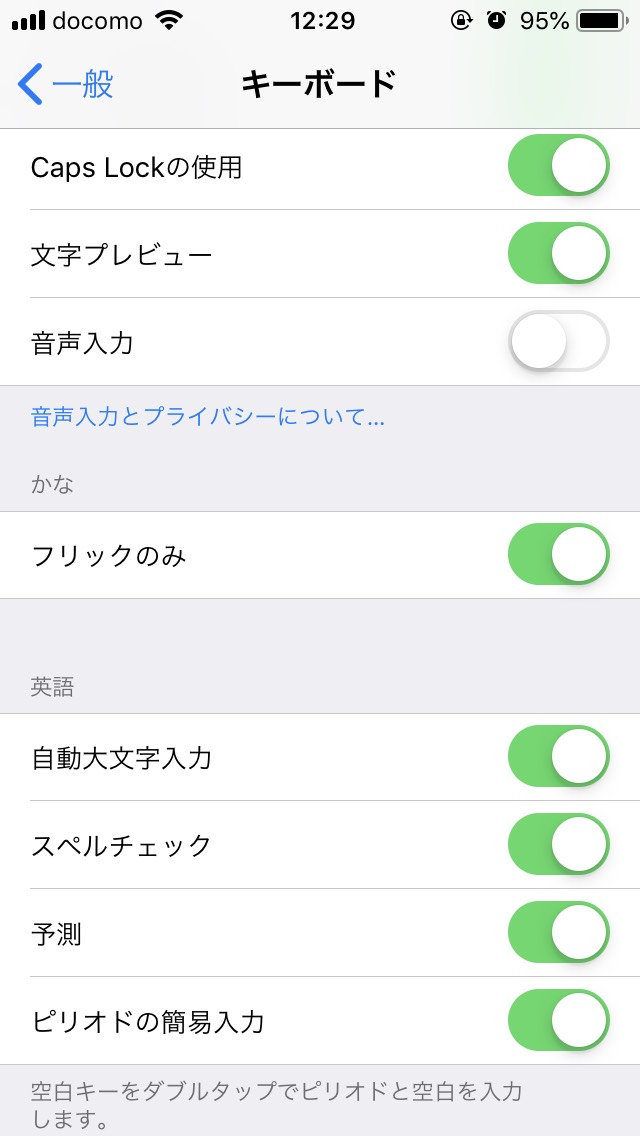Screen dimensions: 640x1136
Task: Toggle フリックのみ off
Action: 558,554
